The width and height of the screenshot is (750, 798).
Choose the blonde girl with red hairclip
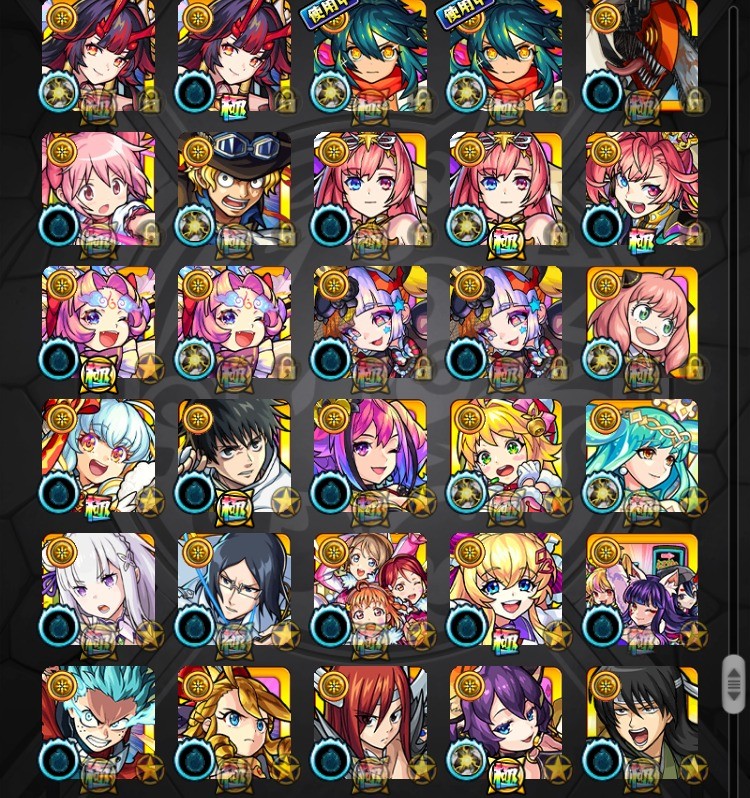506,590
